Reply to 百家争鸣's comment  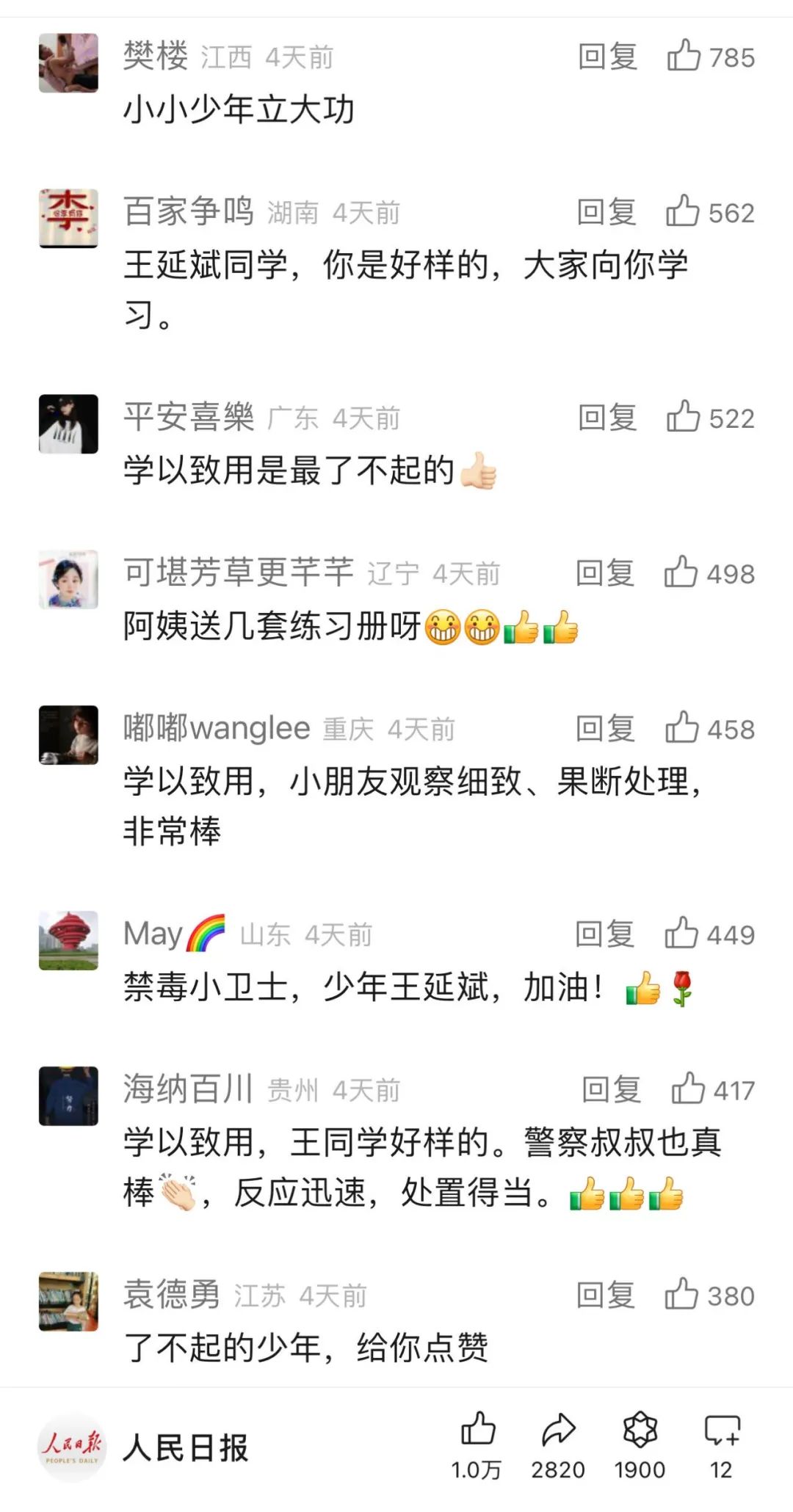606,212
